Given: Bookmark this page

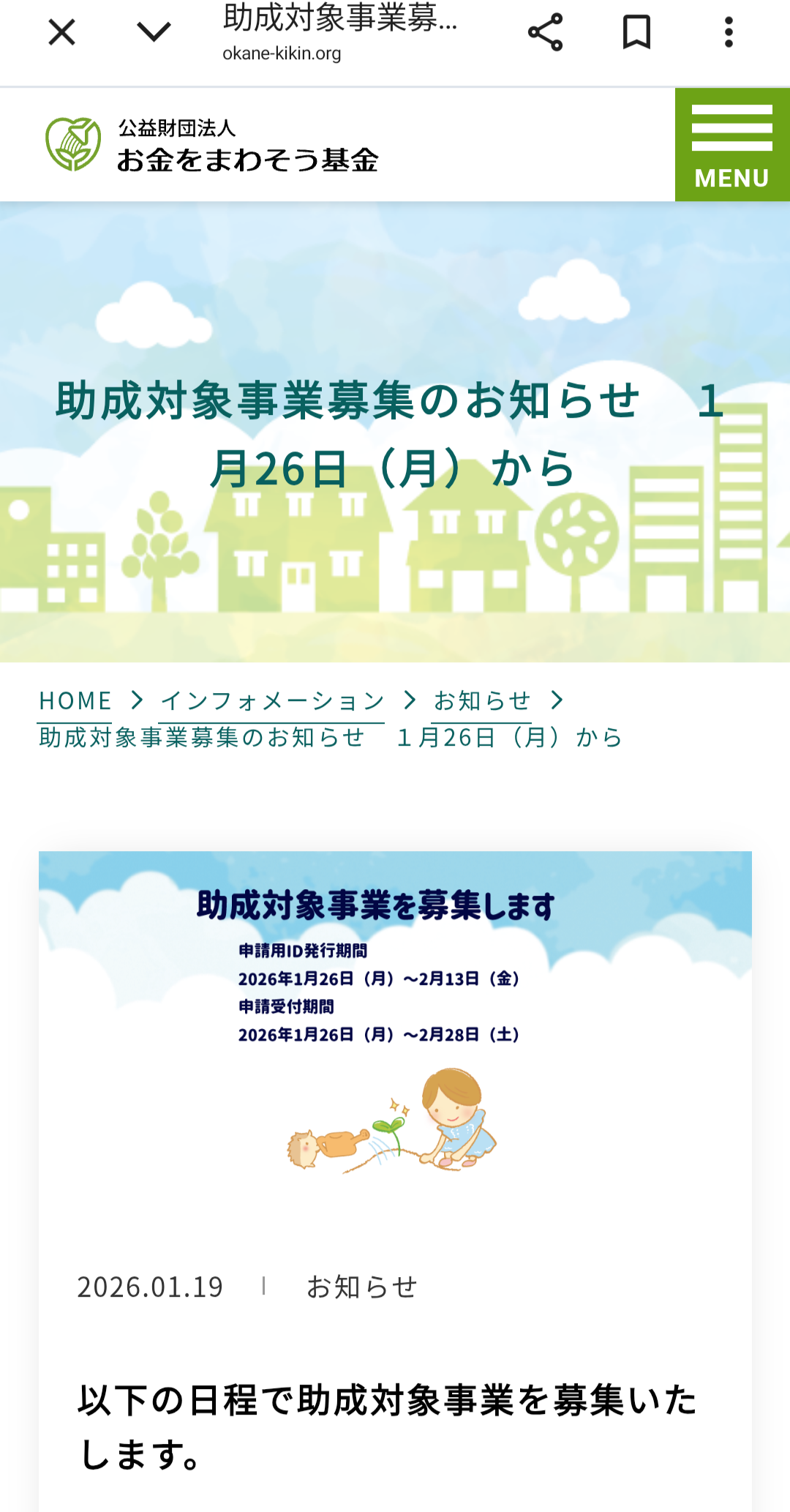Looking at the screenshot, I should pos(636,32).
